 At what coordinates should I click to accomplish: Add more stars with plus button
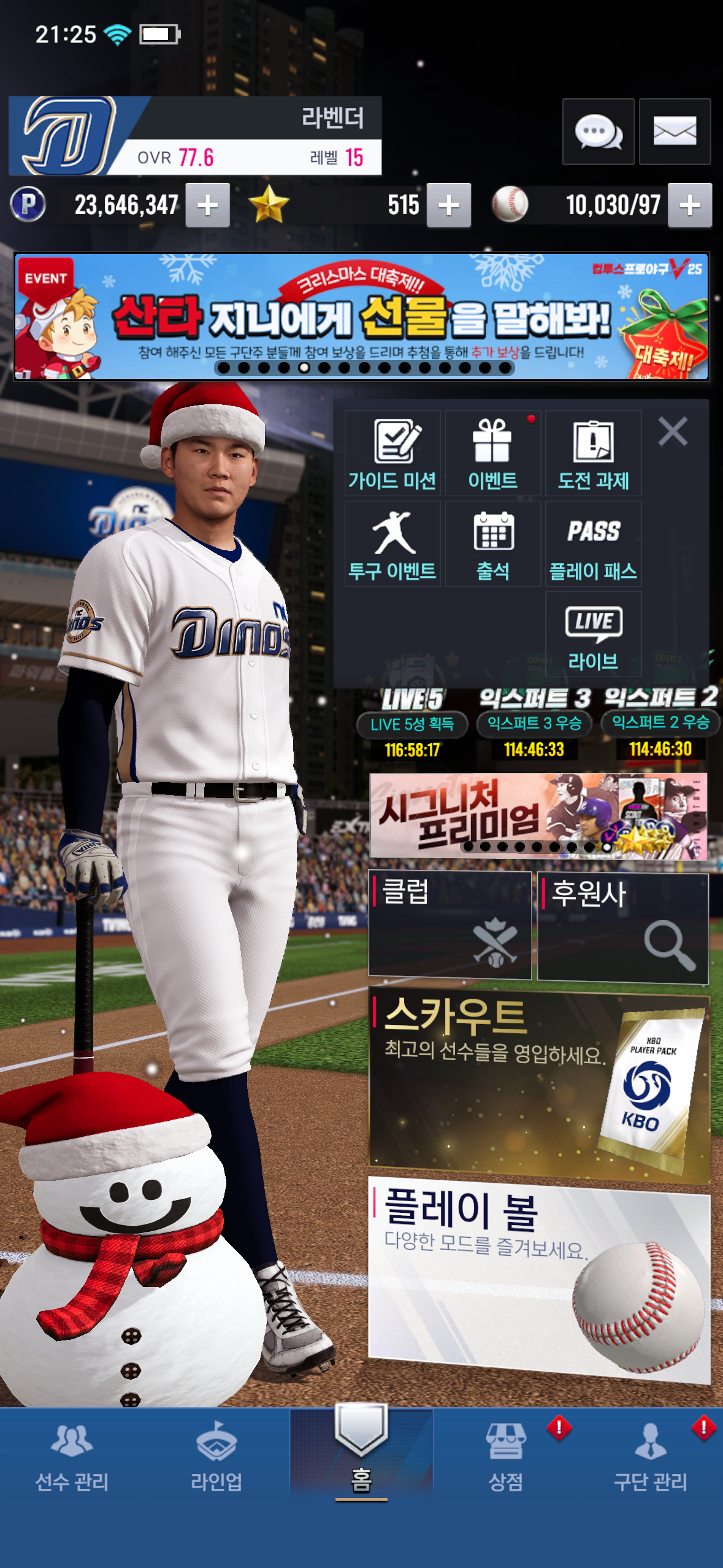pyautogui.click(x=449, y=205)
